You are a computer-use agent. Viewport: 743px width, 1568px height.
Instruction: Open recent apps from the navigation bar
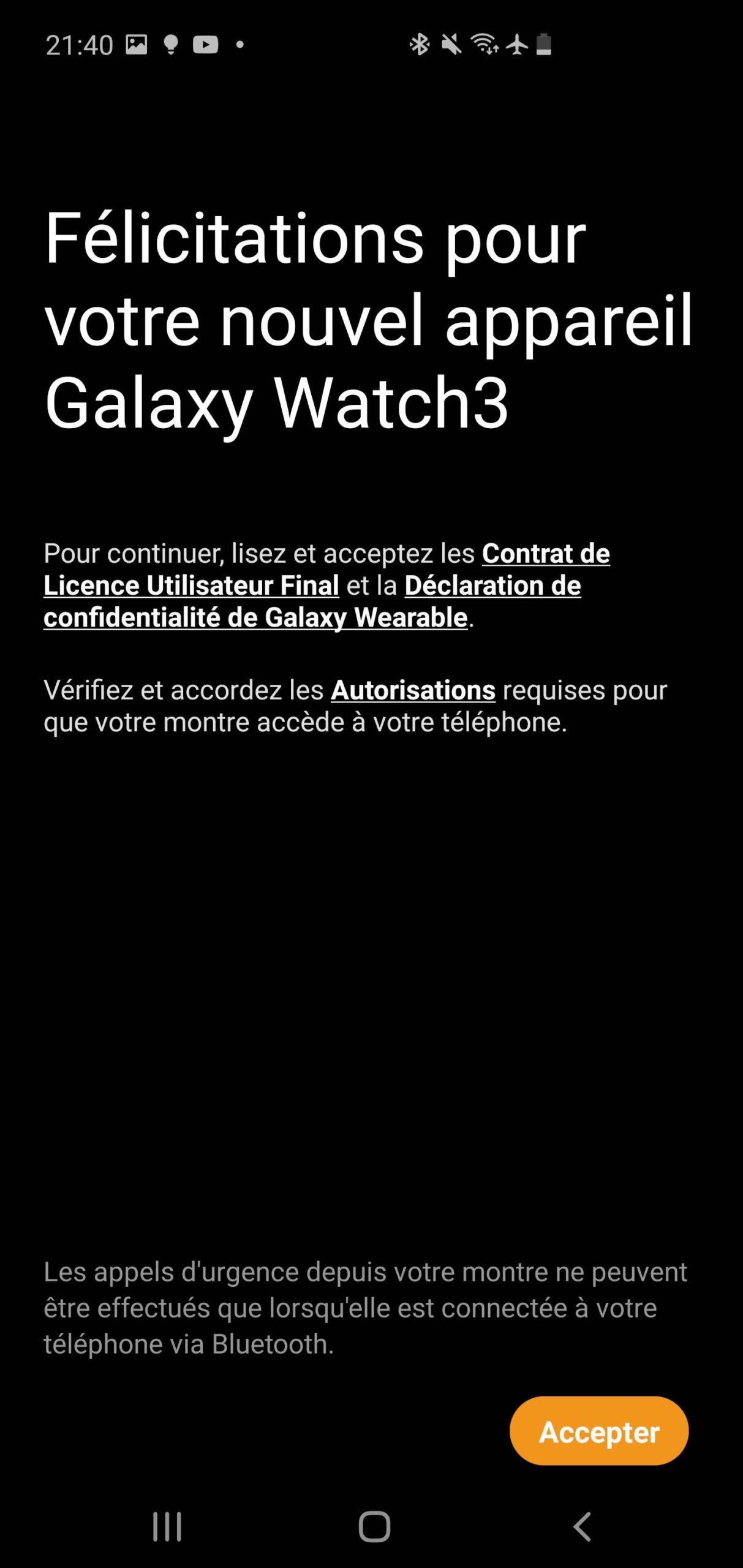(x=167, y=1526)
